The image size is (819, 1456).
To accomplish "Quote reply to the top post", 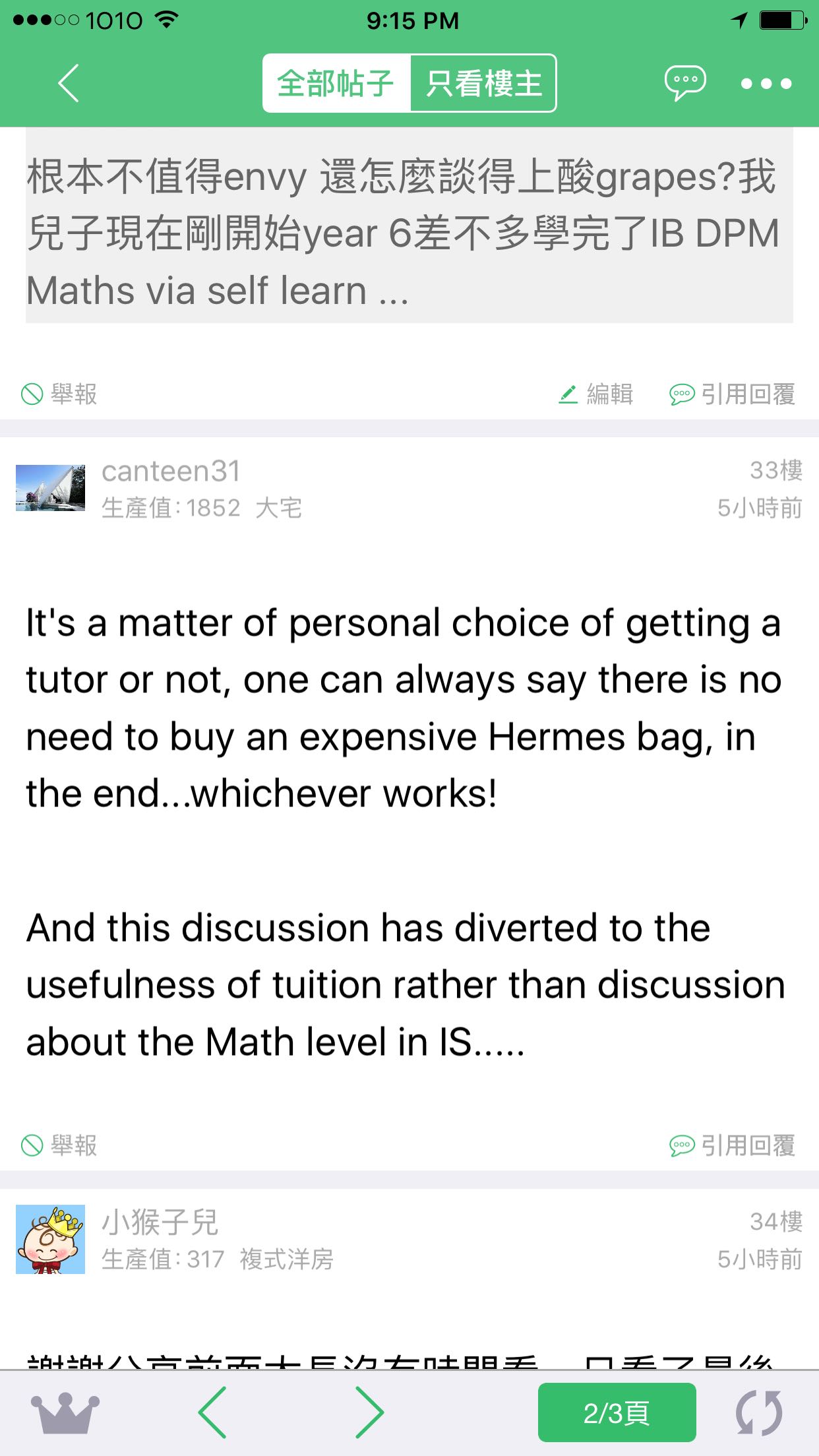I will pos(733,394).
